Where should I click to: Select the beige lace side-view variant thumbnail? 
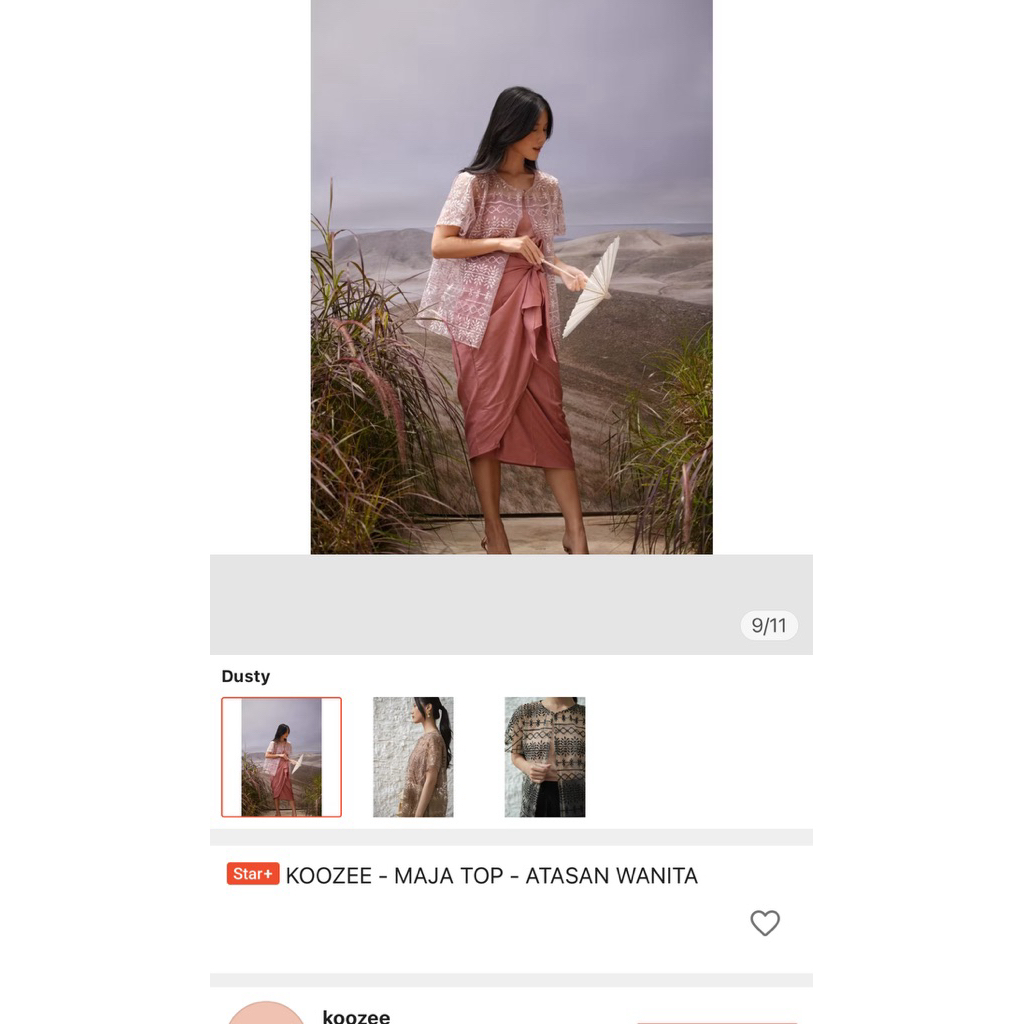point(413,757)
